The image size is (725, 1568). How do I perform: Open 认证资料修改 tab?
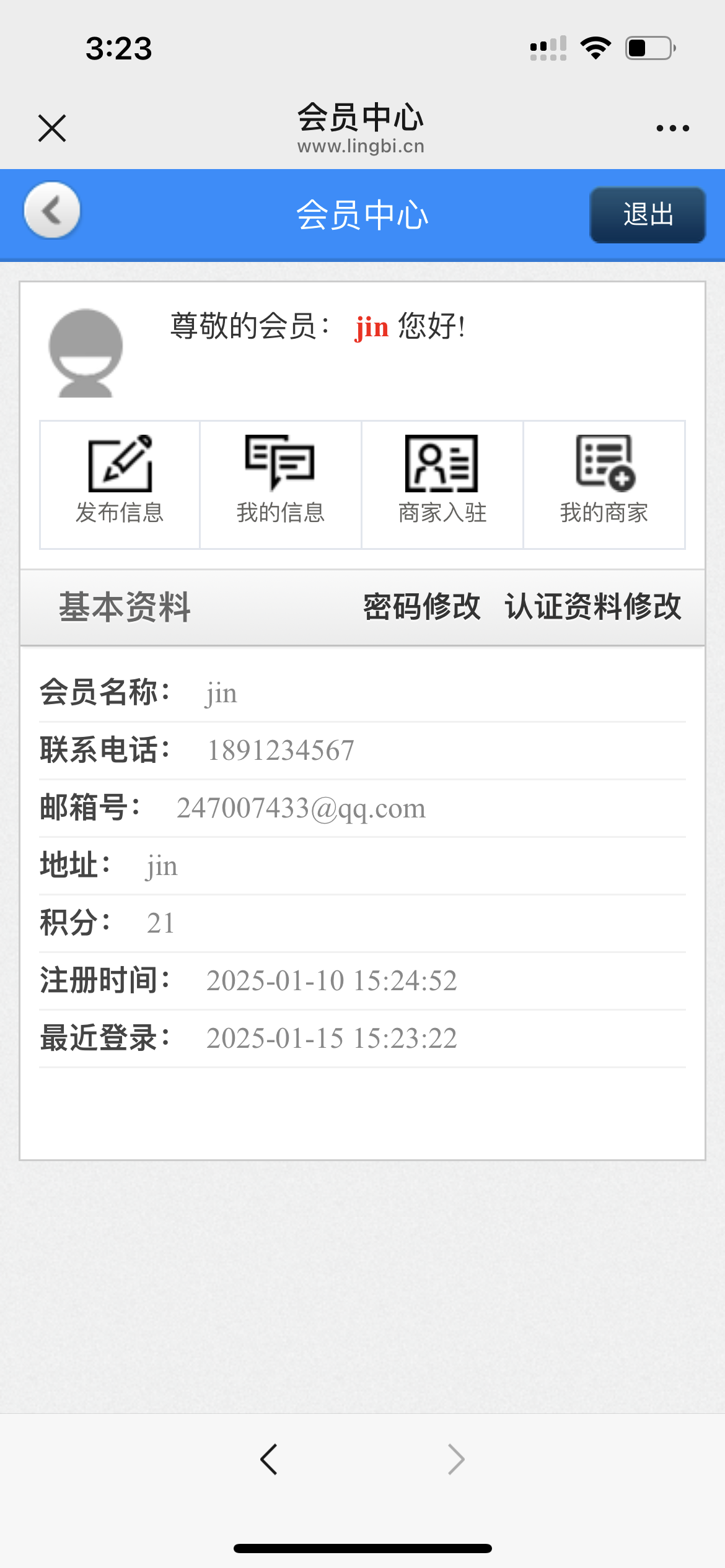[x=593, y=607]
